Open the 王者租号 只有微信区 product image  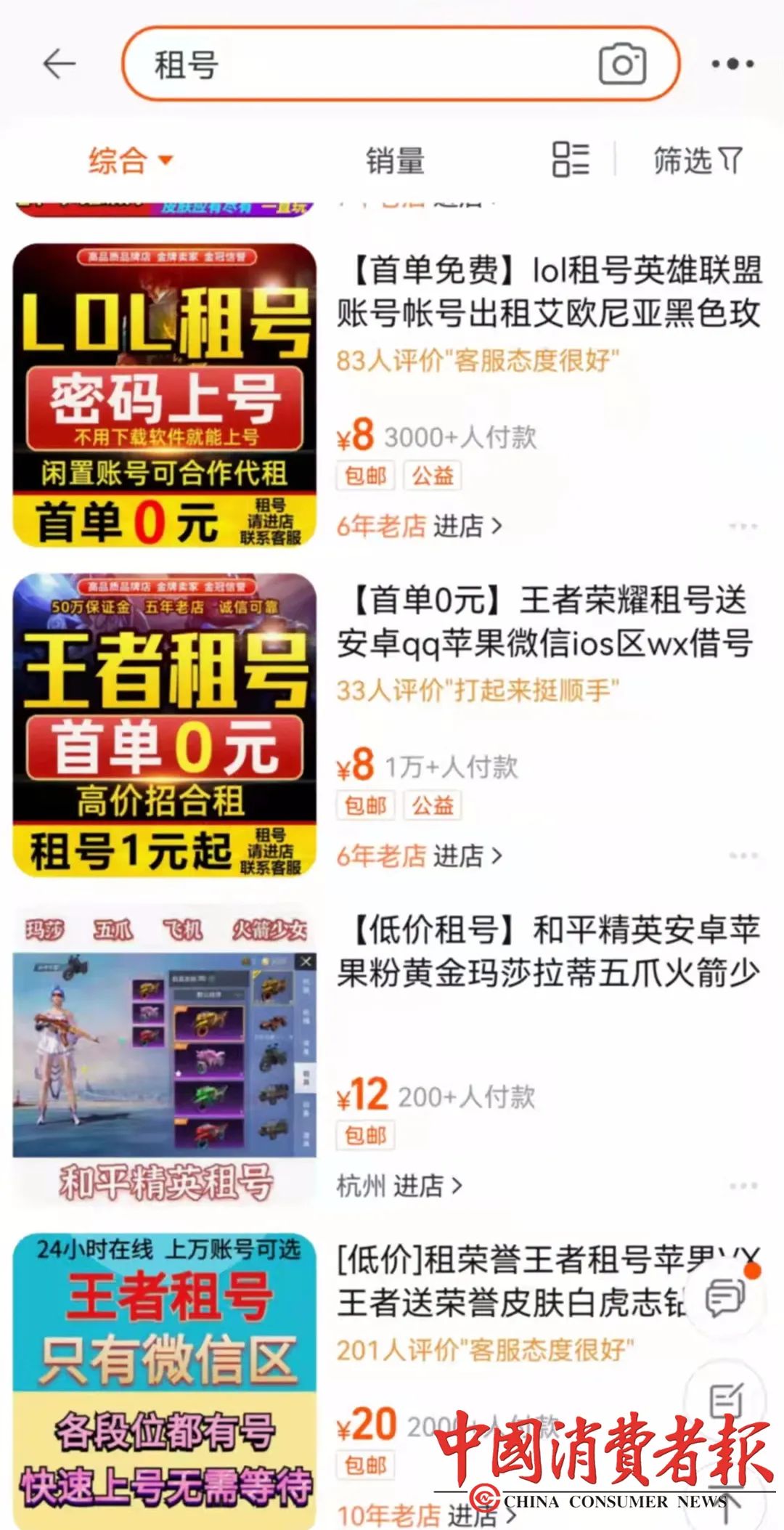[x=165, y=1380]
